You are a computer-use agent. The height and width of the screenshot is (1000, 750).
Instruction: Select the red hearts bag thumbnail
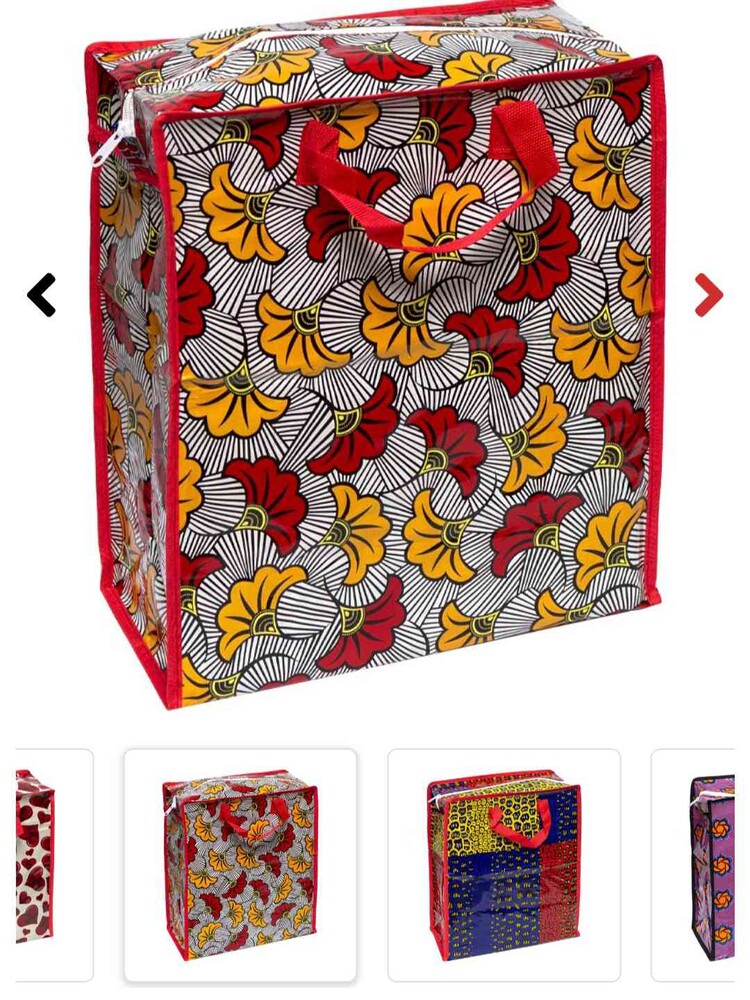[52, 865]
